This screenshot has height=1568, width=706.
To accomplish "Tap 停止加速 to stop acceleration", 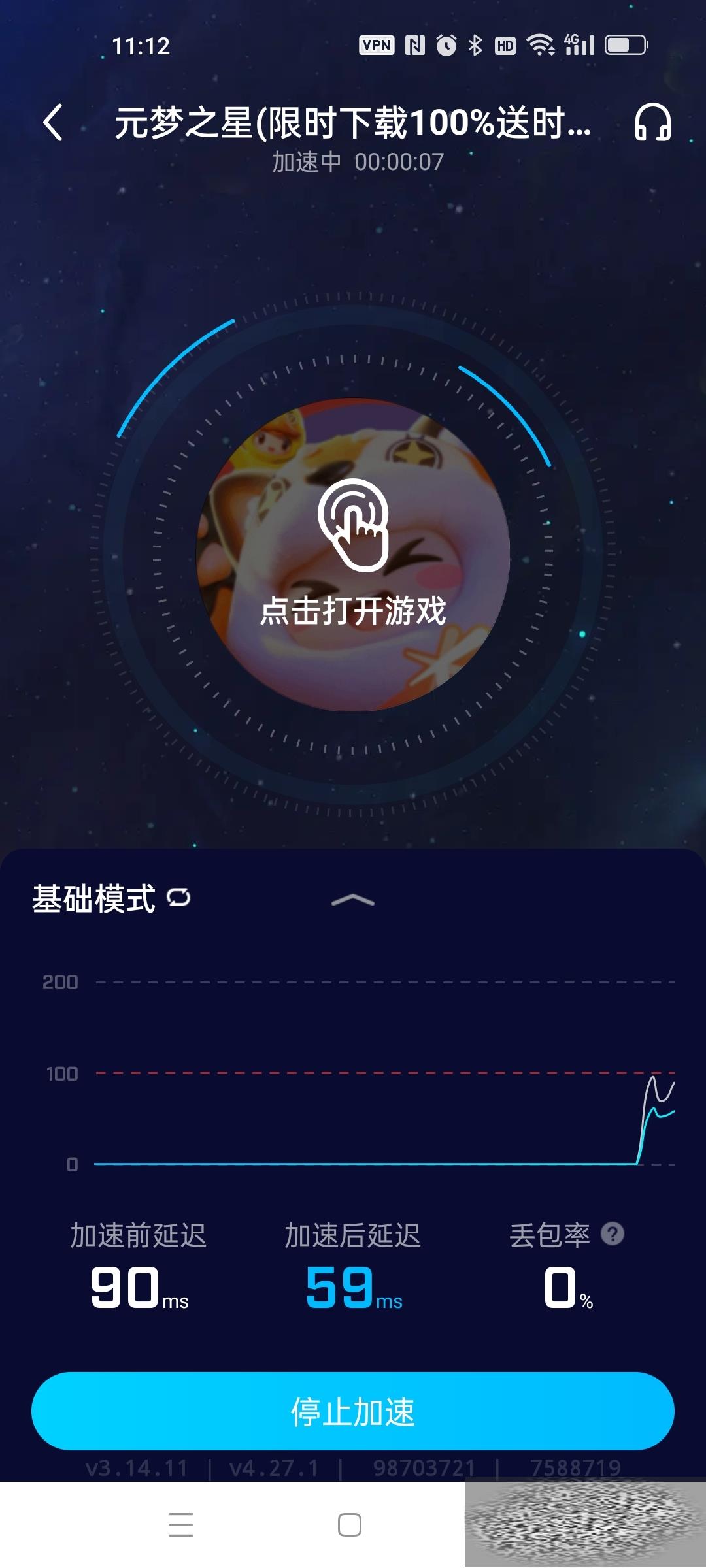I will coord(353,1411).
